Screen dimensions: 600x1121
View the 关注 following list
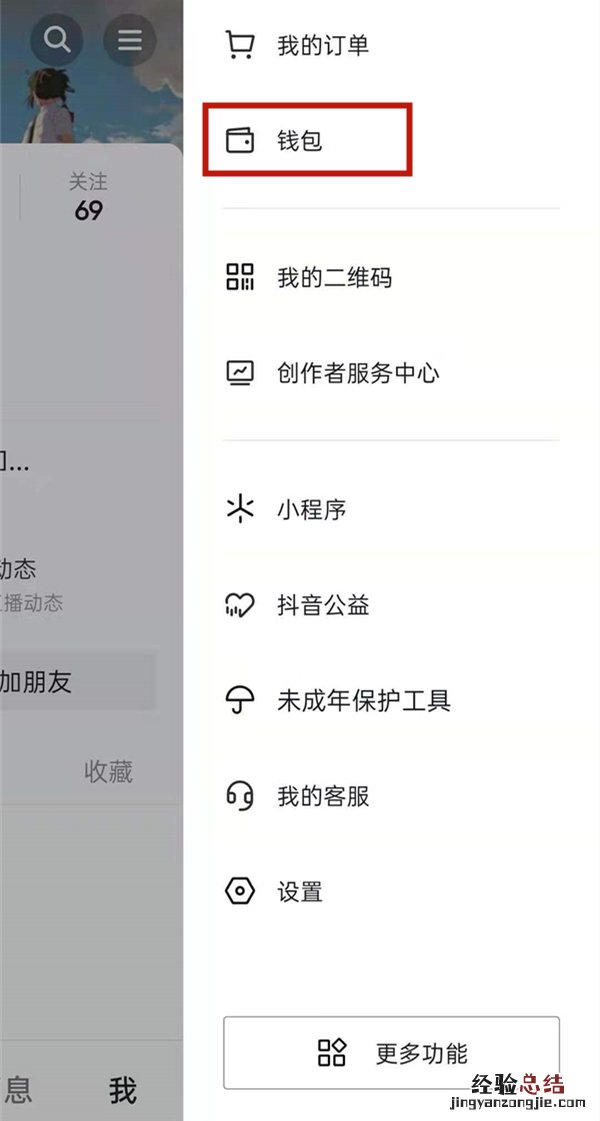pyautogui.click(x=89, y=197)
